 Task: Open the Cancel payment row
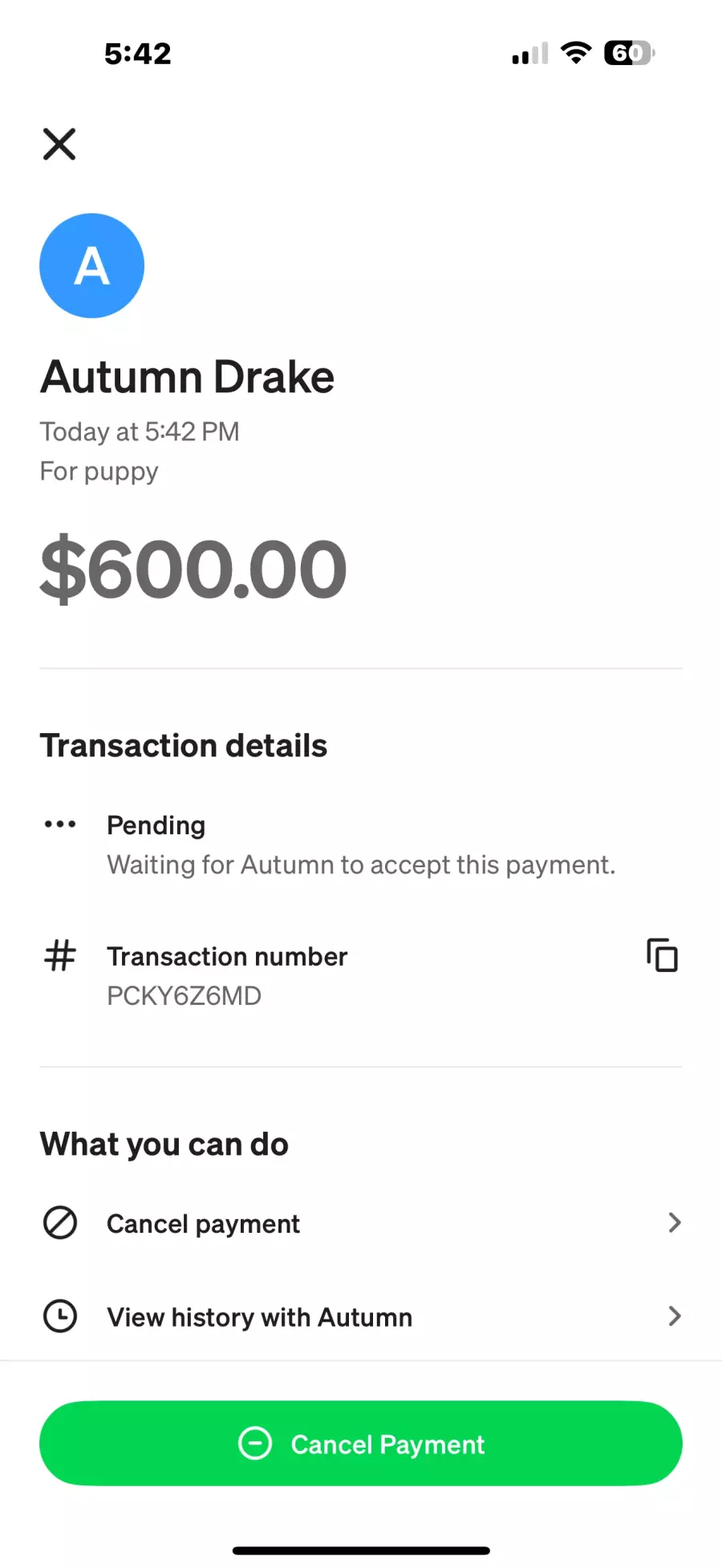point(361,1223)
